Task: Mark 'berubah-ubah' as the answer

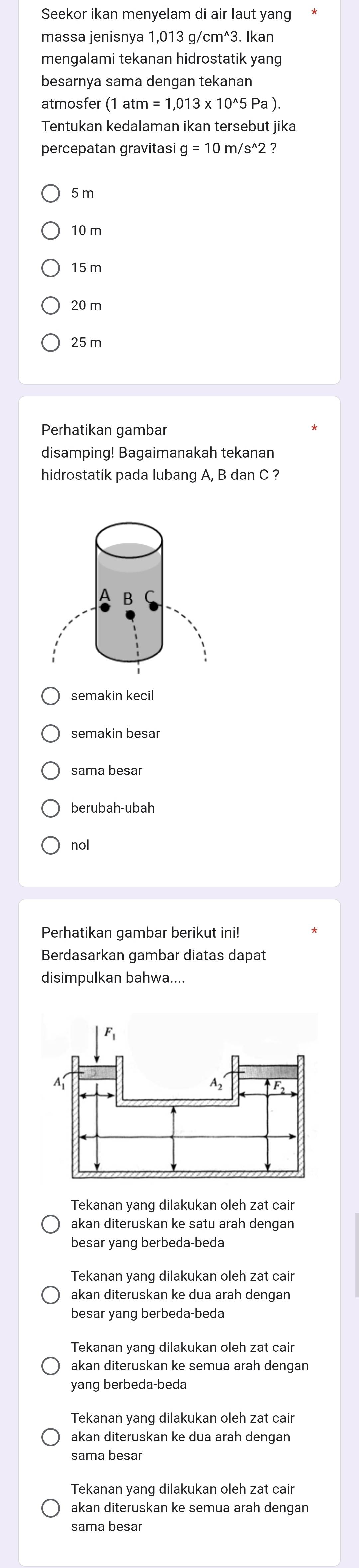Action: (x=51, y=808)
